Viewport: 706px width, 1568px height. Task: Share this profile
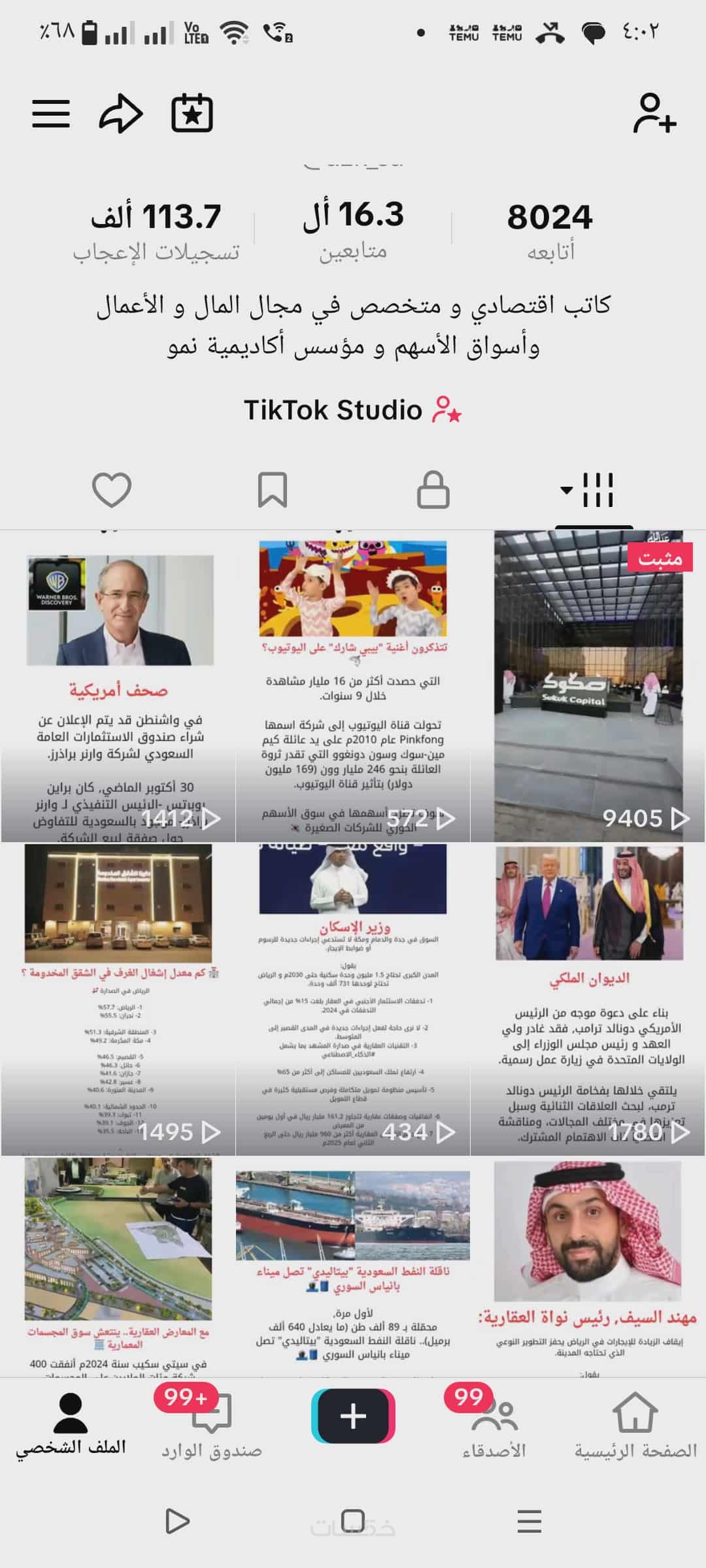(121, 114)
